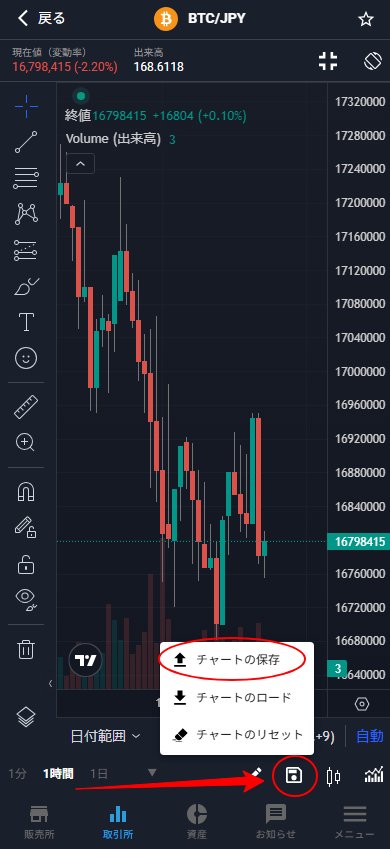This screenshot has width=390, height=849.
Task: Switch to the 資産 tab
Action: (197, 820)
